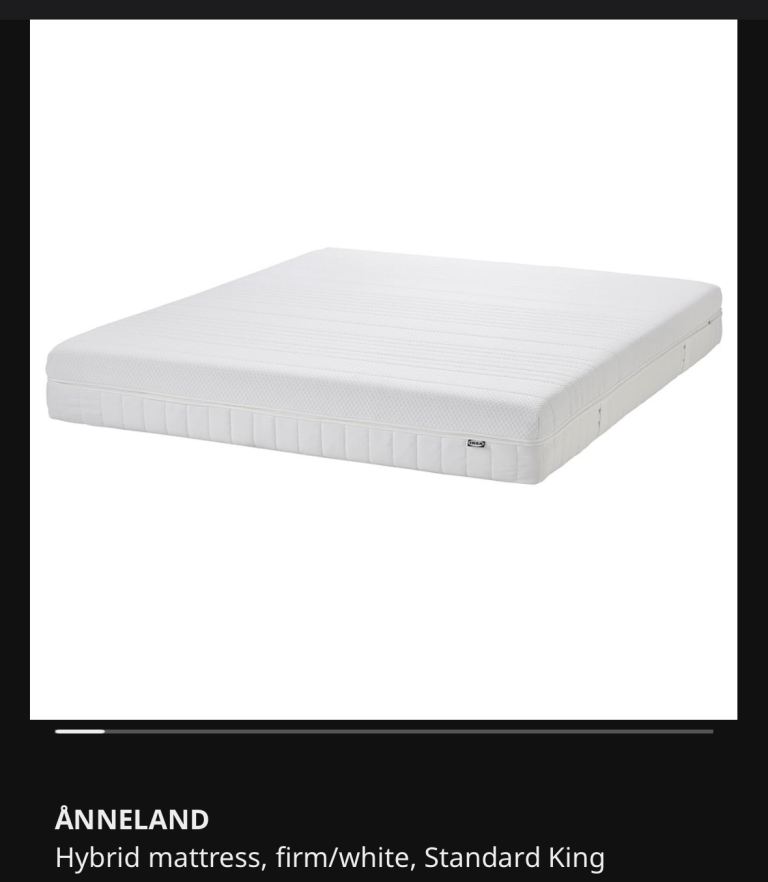Click the carousel progress indicator
The height and width of the screenshot is (882, 768).
click(384, 731)
